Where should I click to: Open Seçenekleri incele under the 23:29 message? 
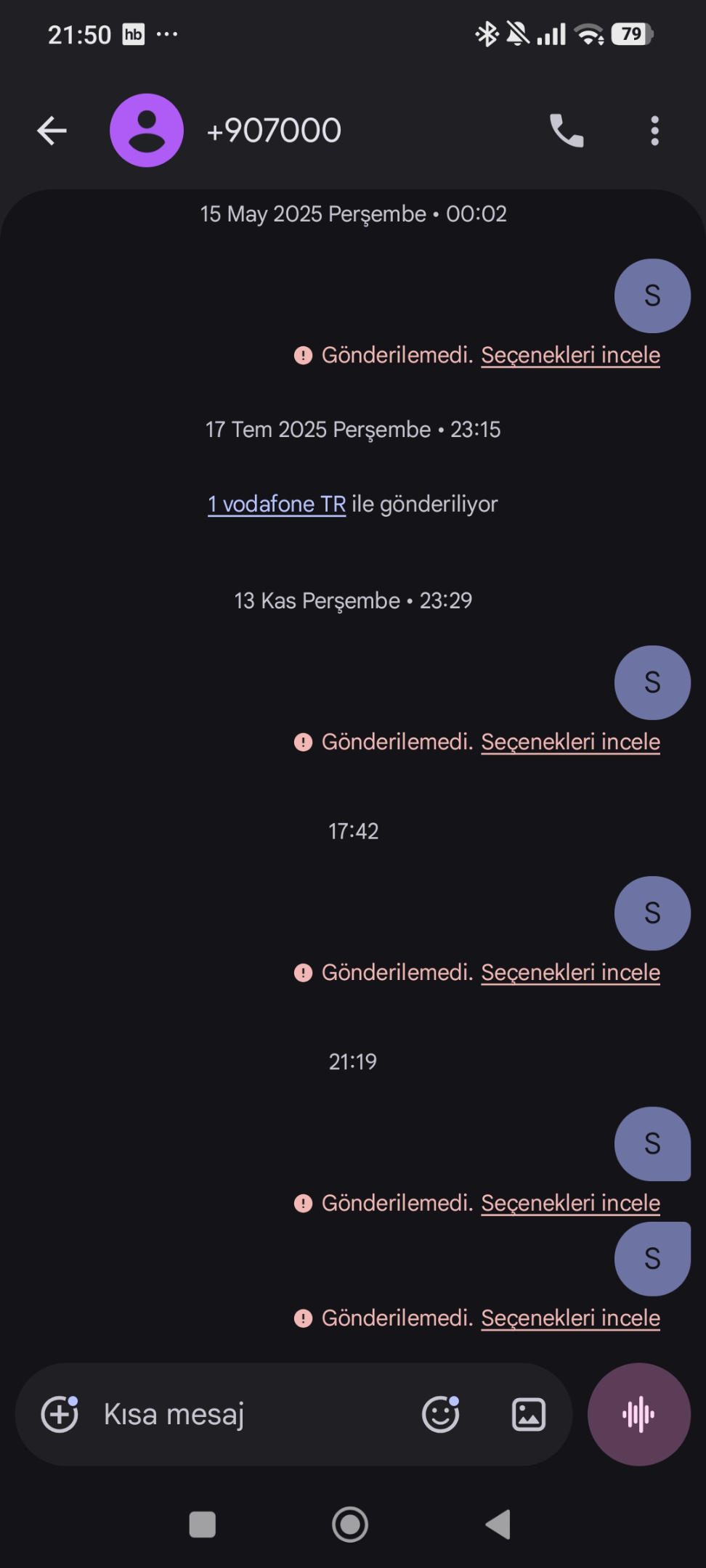pos(570,742)
